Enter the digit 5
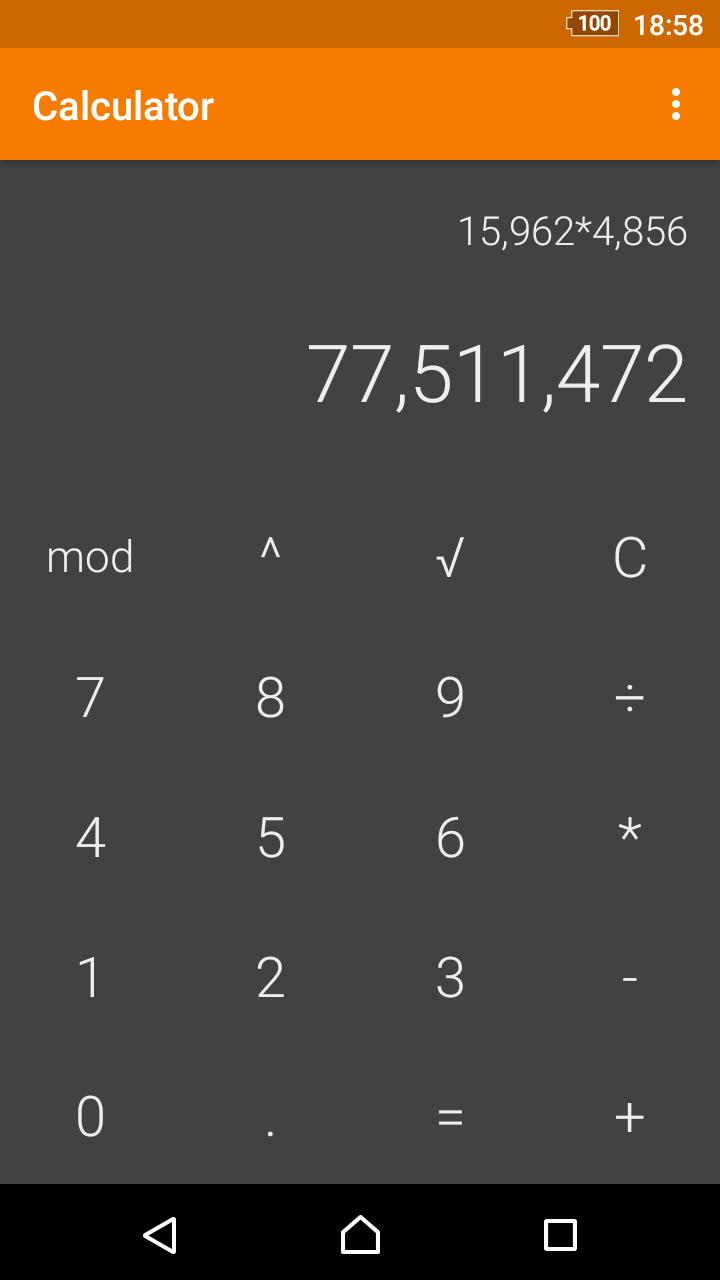 click(270, 837)
